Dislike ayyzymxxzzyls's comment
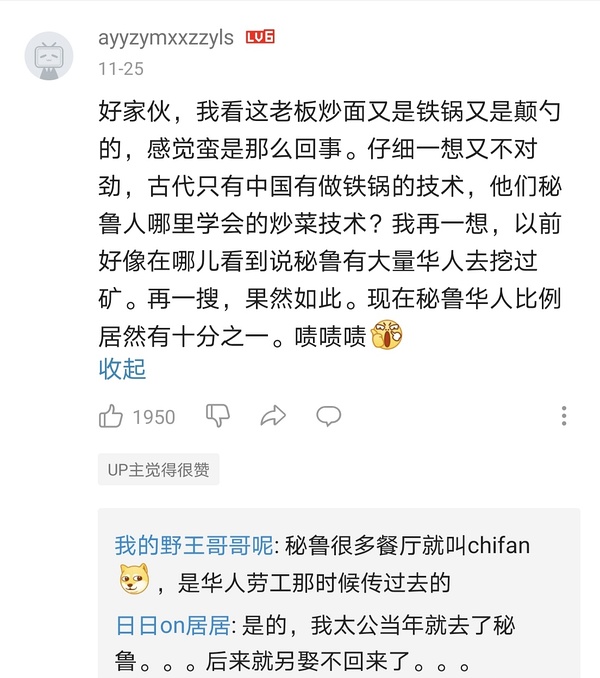600x678 pixels. pyautogui.click(x=217, y=415)
